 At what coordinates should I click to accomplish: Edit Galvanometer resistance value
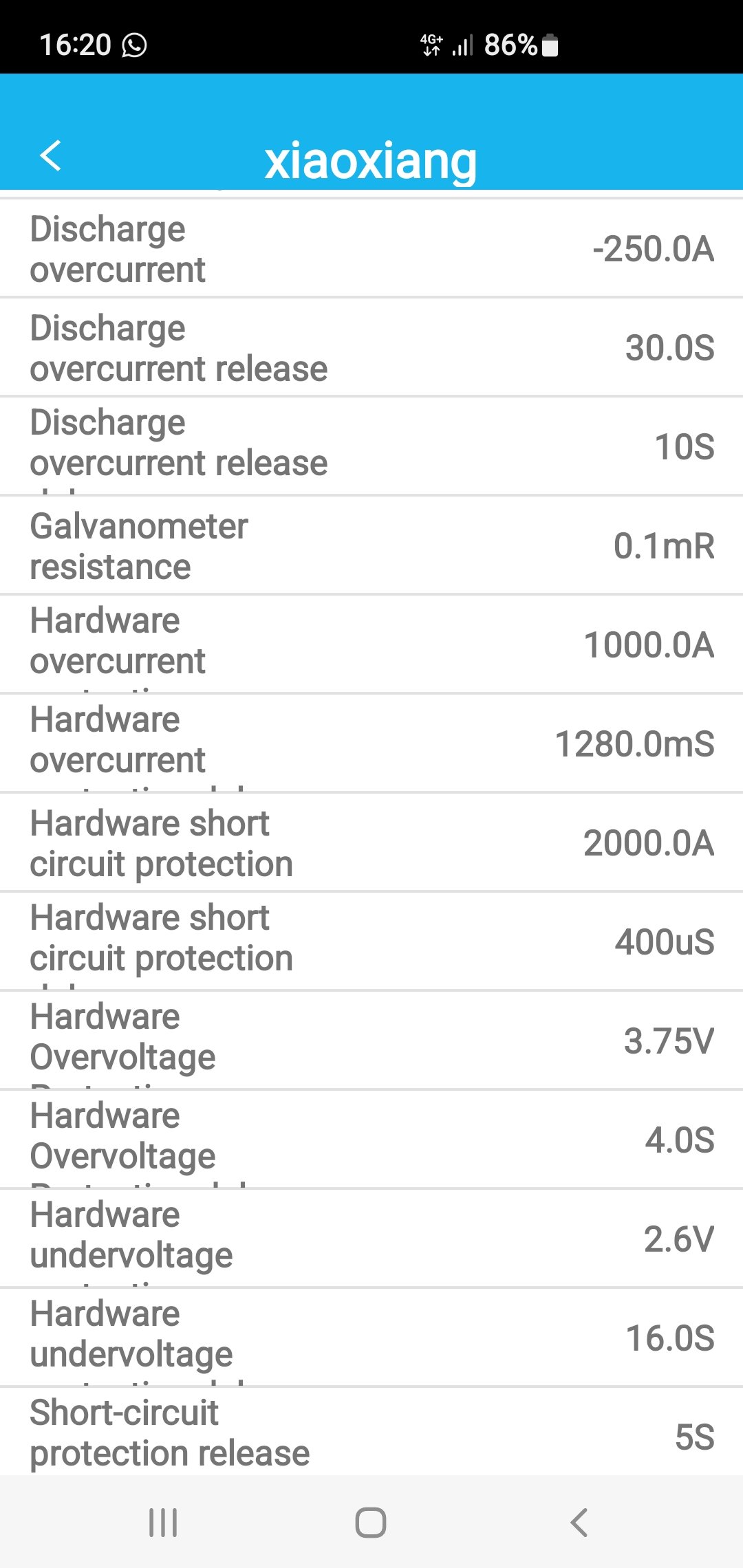tap(371, 546)
